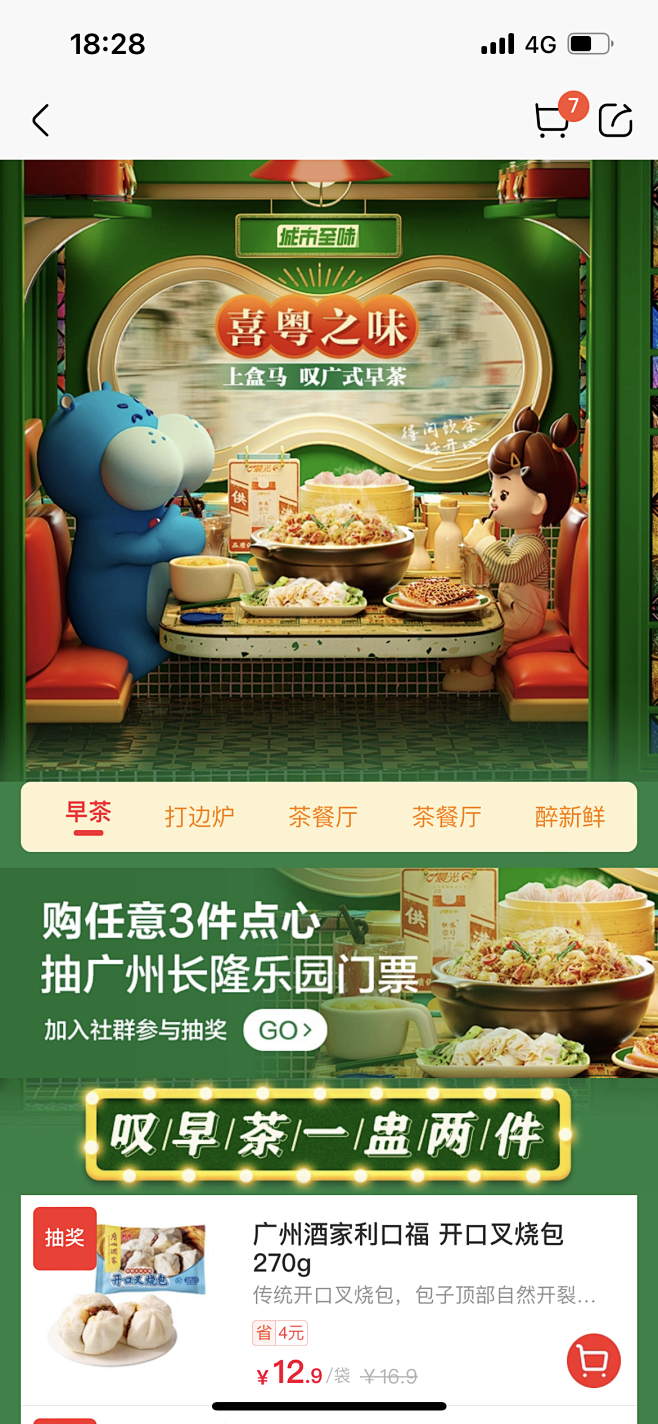Switch to the 打边炉 tab

pos(199,816)
